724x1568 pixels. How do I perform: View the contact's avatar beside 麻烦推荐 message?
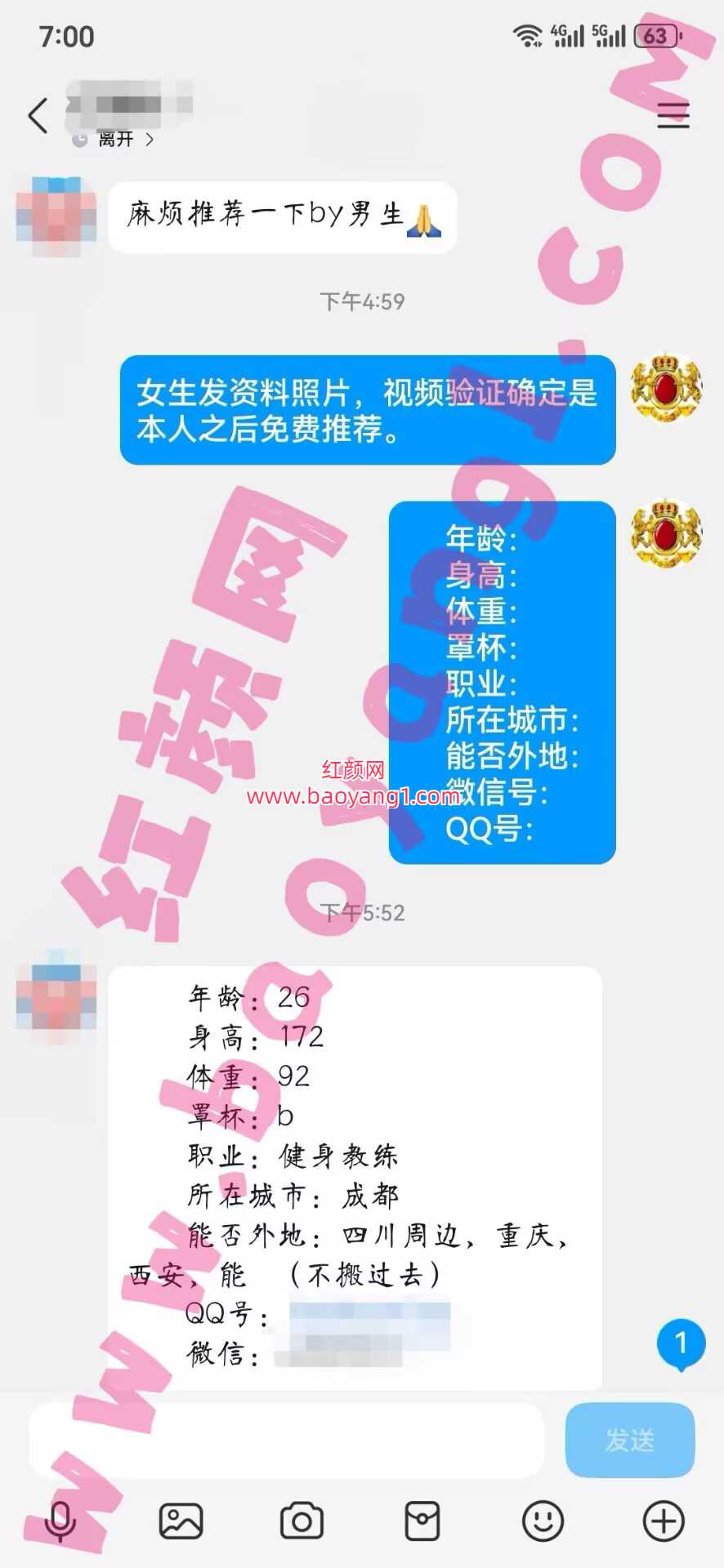[x=56, y=217]
